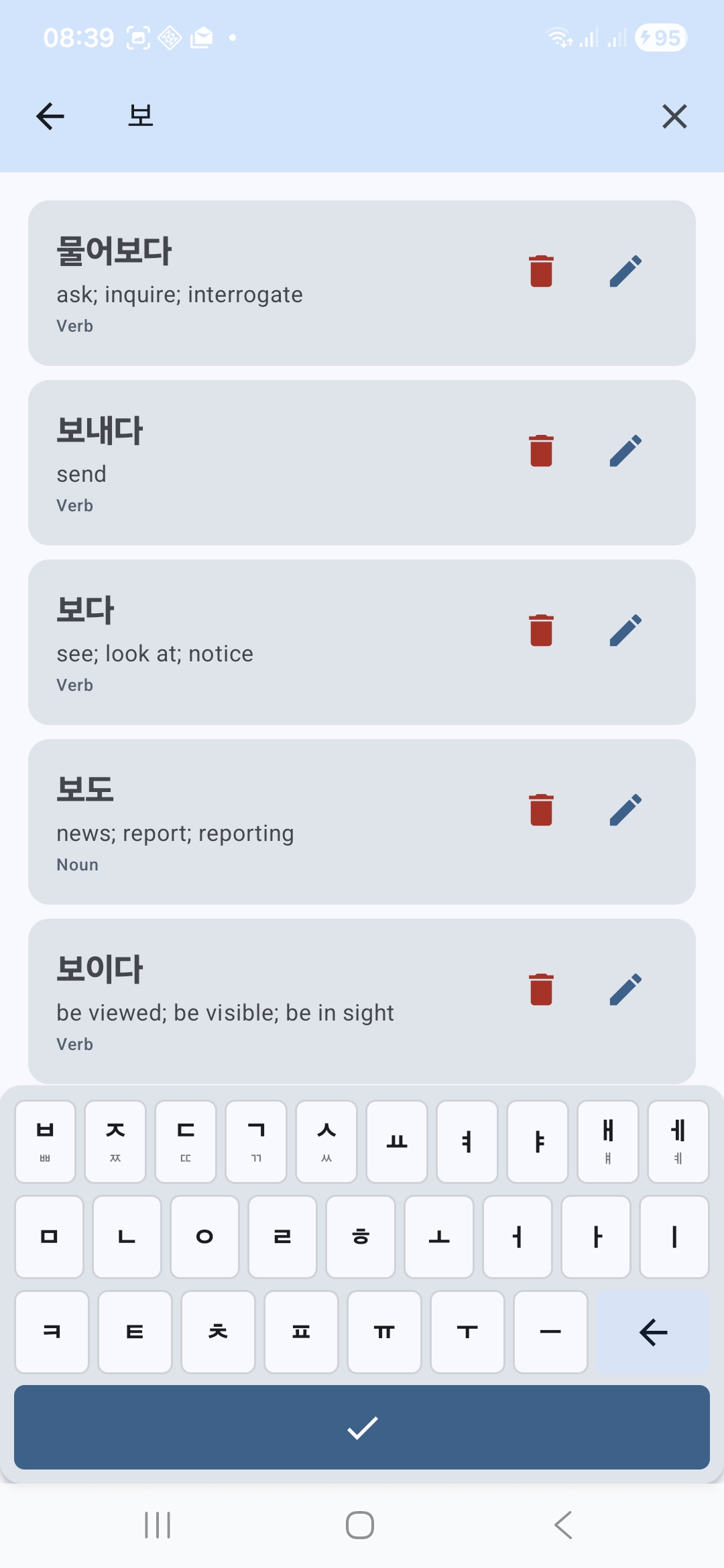
Task: Go back using the top-left arrow
Action: 50,117
